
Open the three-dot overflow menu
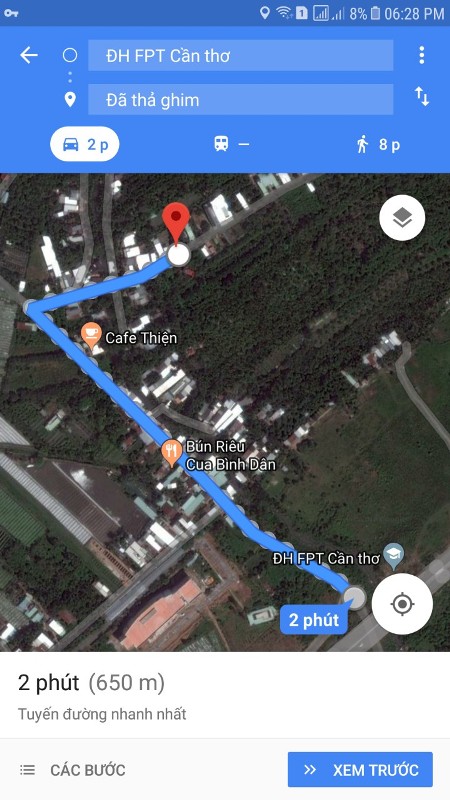coord(421,55)
